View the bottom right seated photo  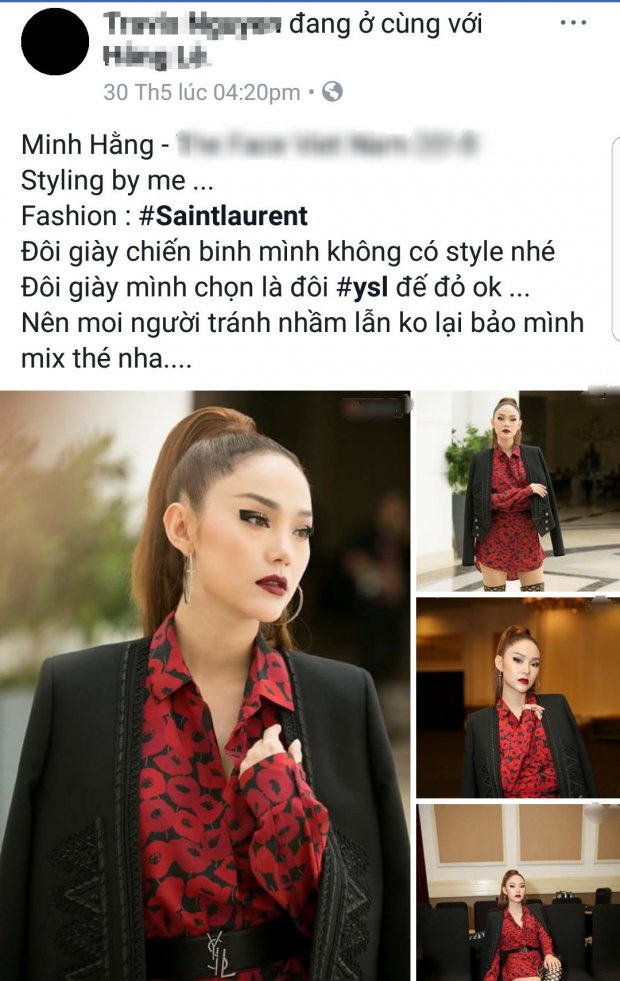click(x=517, y=892)
